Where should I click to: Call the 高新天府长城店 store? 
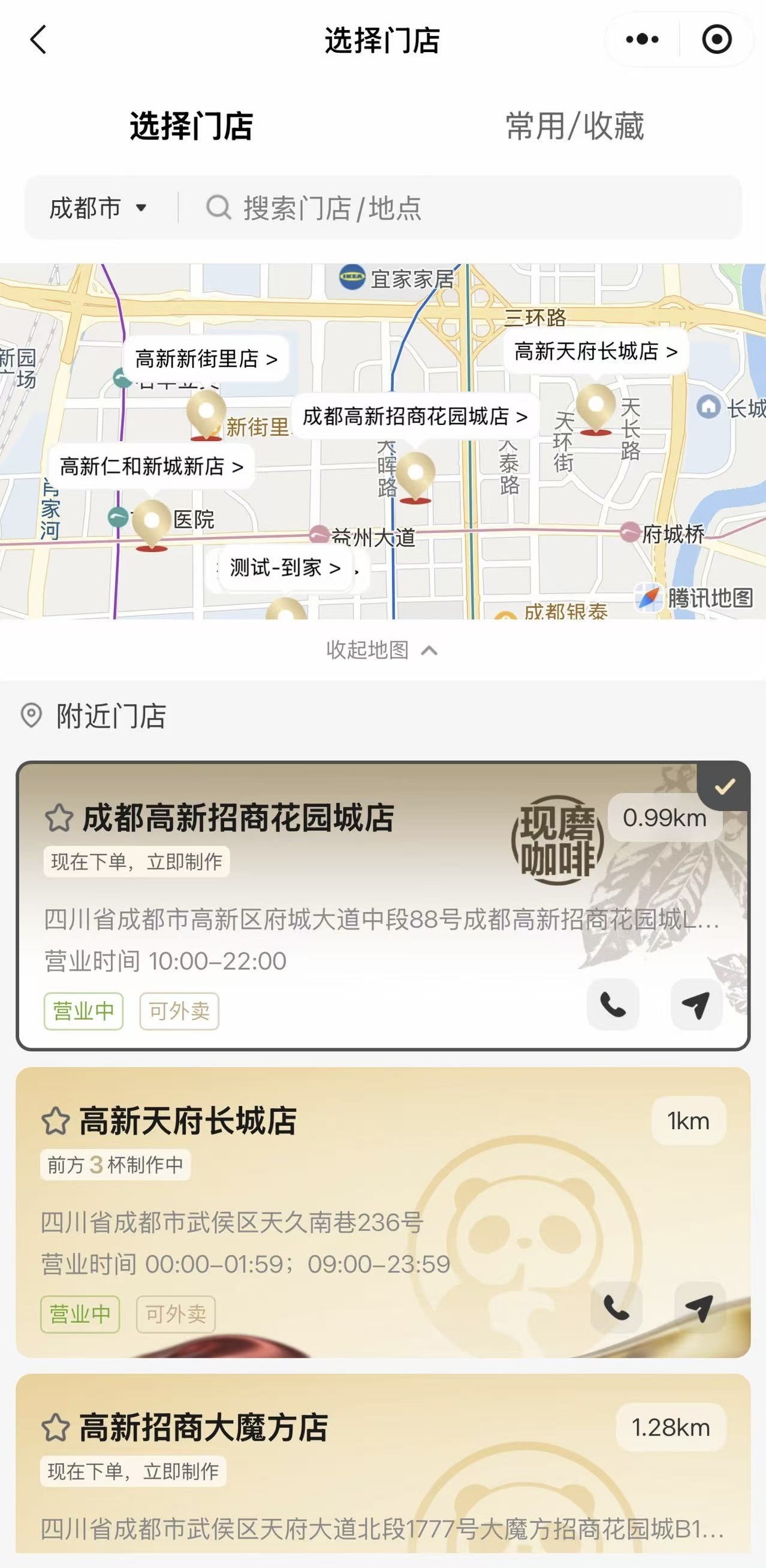(616, 1308)
